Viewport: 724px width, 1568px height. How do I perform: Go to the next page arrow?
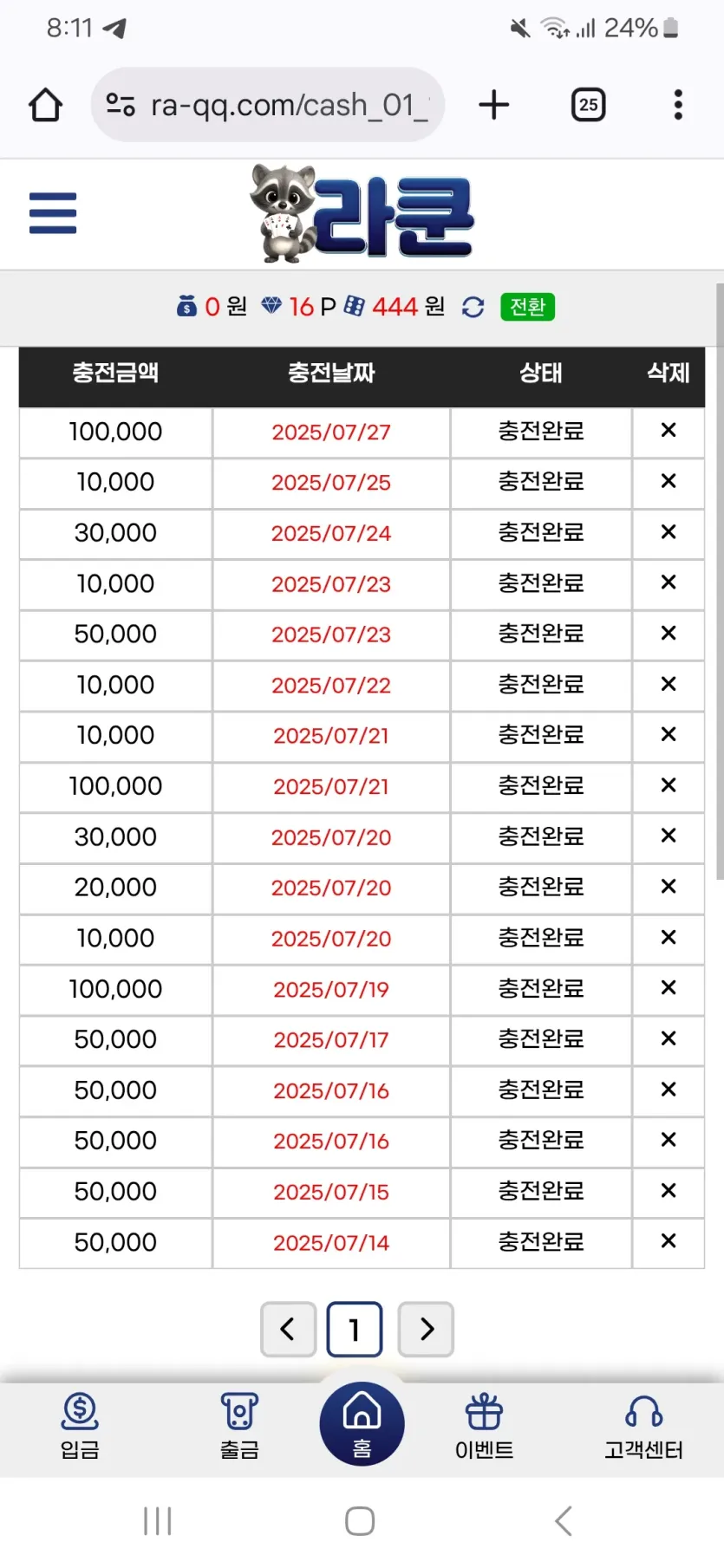click(426, 1329)
